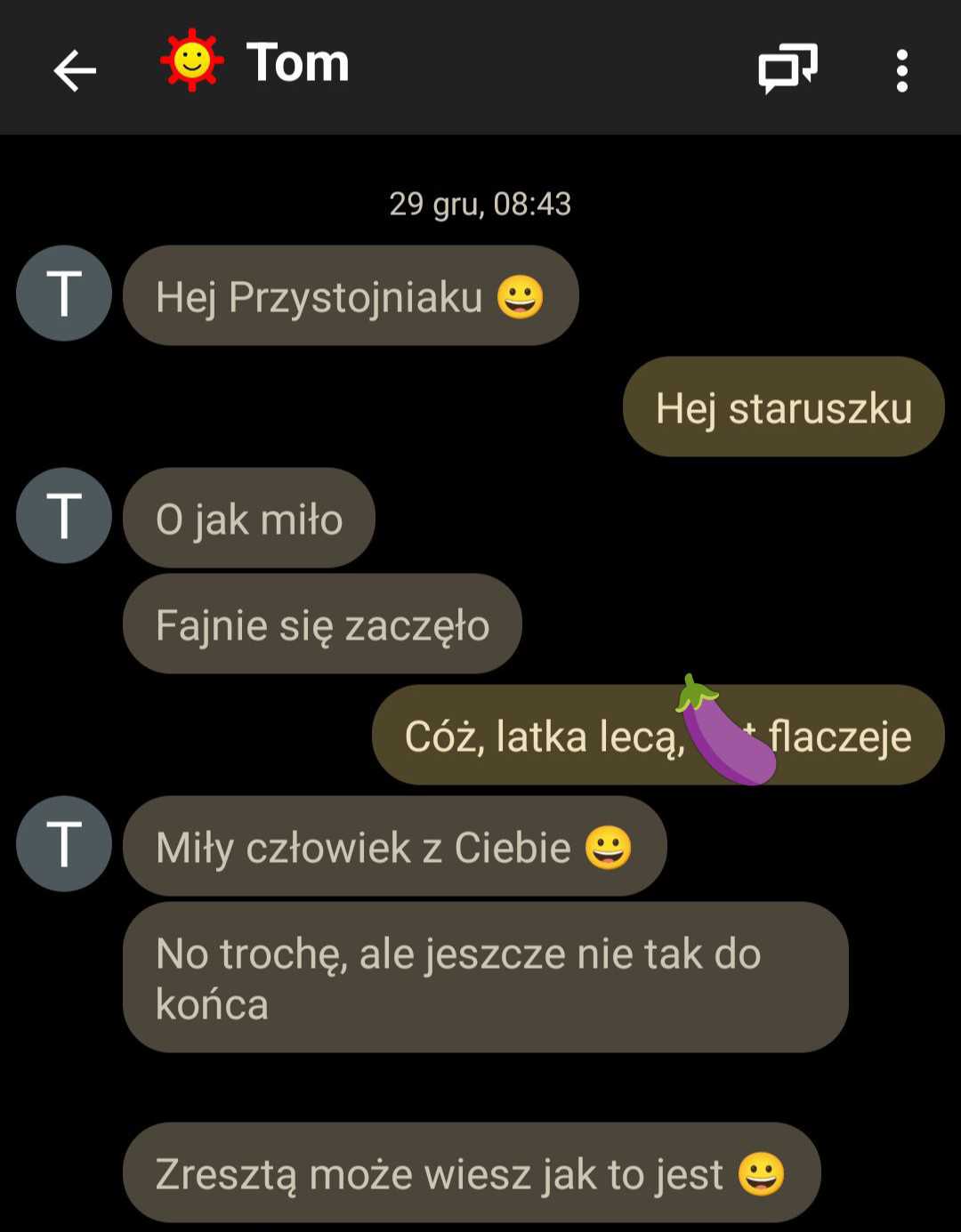The width and height of the screenshot is (961, 1232).
Task: Open Tom's profile from the header
Action: pyautogui.click(x=296, y=62)
